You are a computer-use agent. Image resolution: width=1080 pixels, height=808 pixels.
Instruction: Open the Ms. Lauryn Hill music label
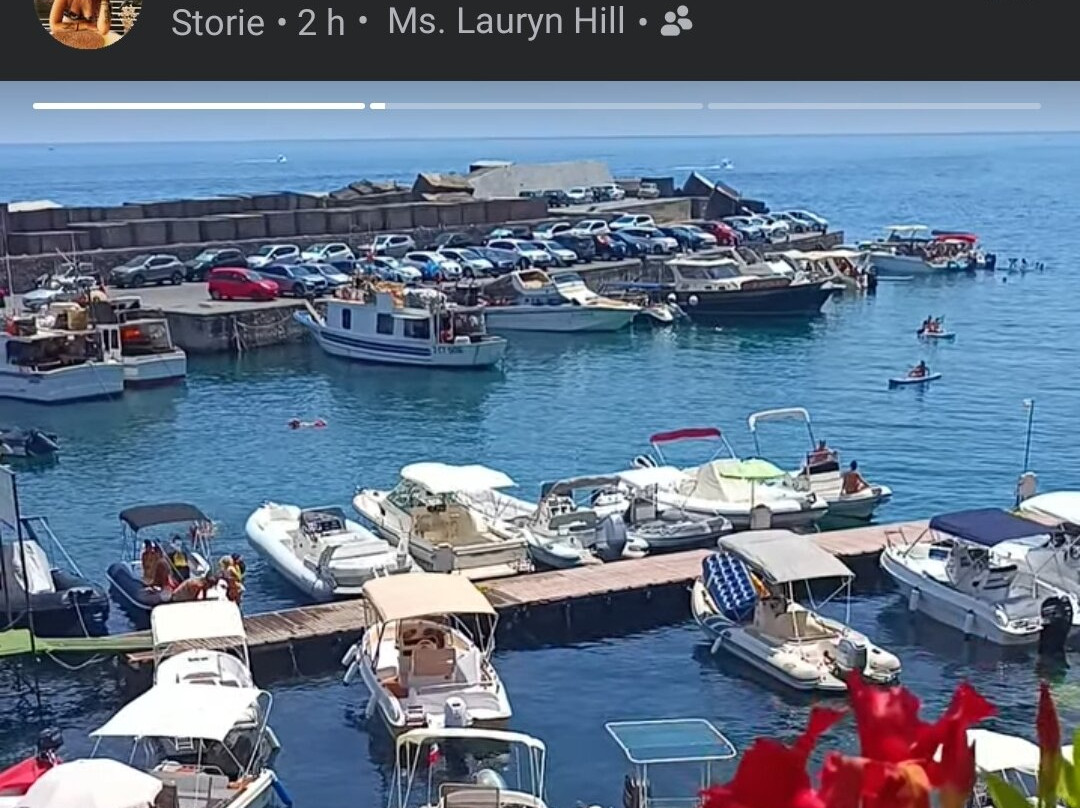[506, 21]
